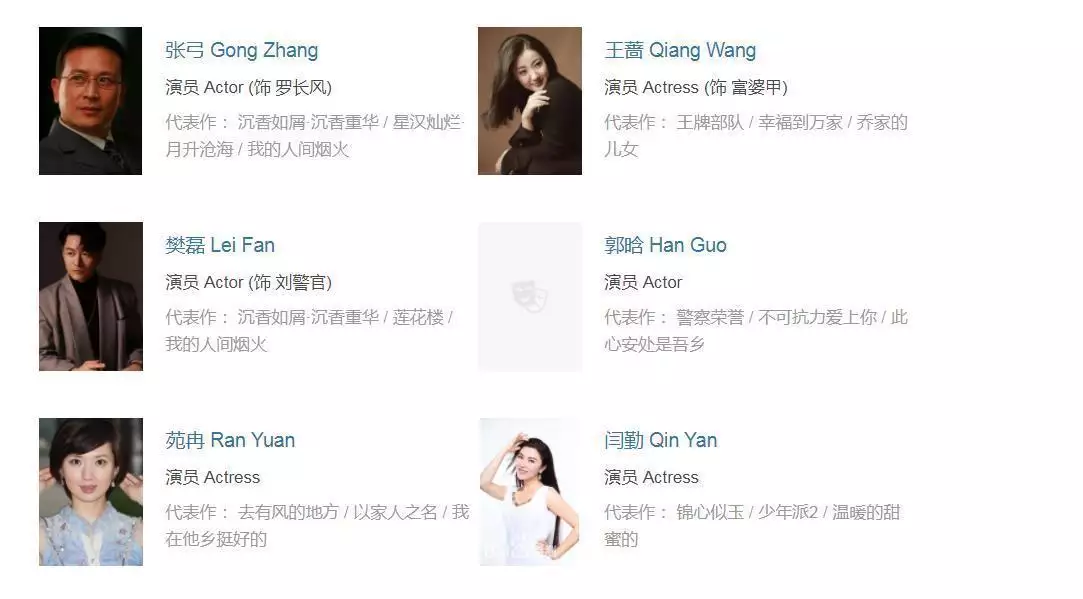Tap Lei Fan's portrait photo

tap(90, 296)
